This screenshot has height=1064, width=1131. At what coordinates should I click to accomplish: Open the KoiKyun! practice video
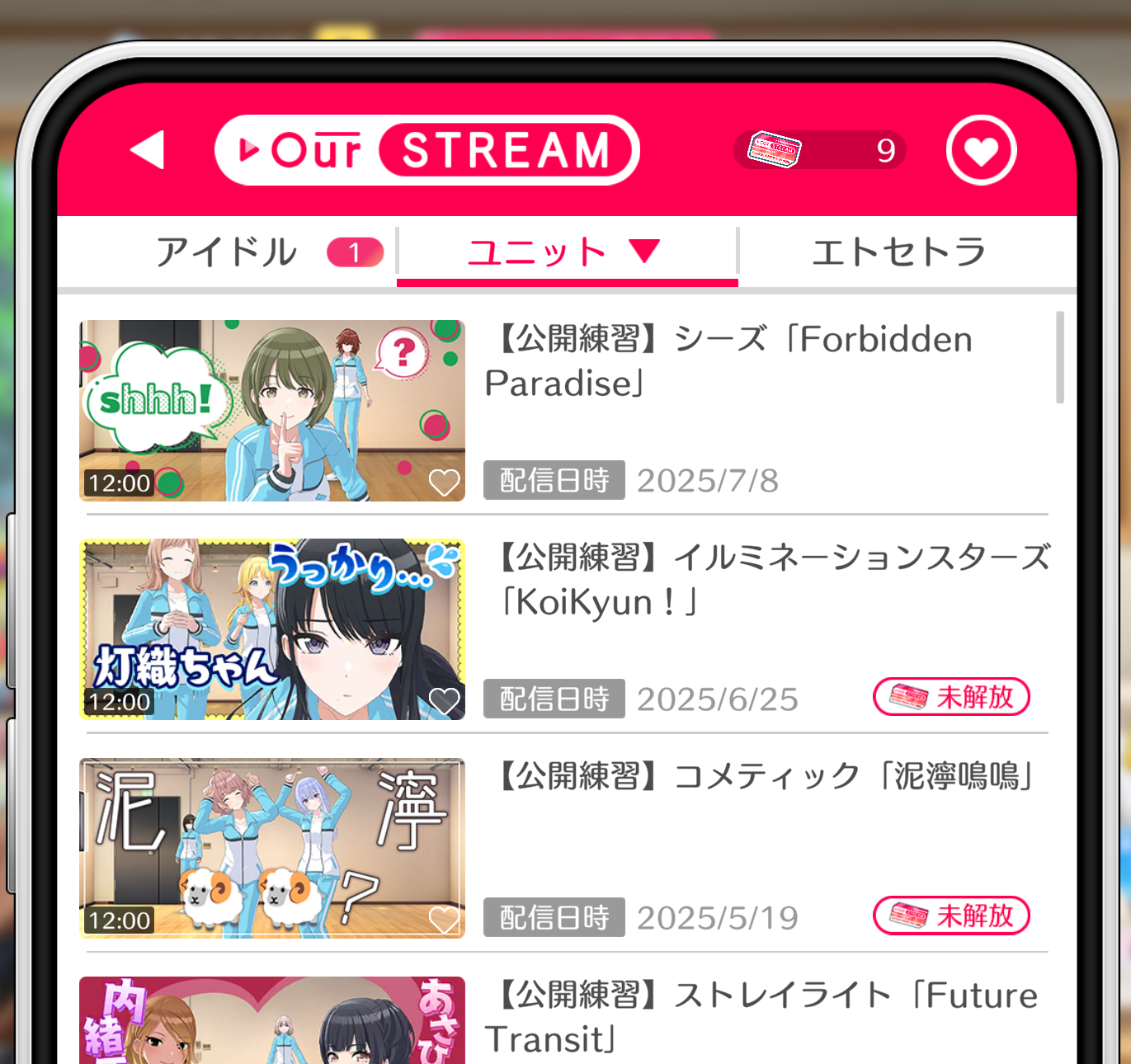click(x=272, y=629)
